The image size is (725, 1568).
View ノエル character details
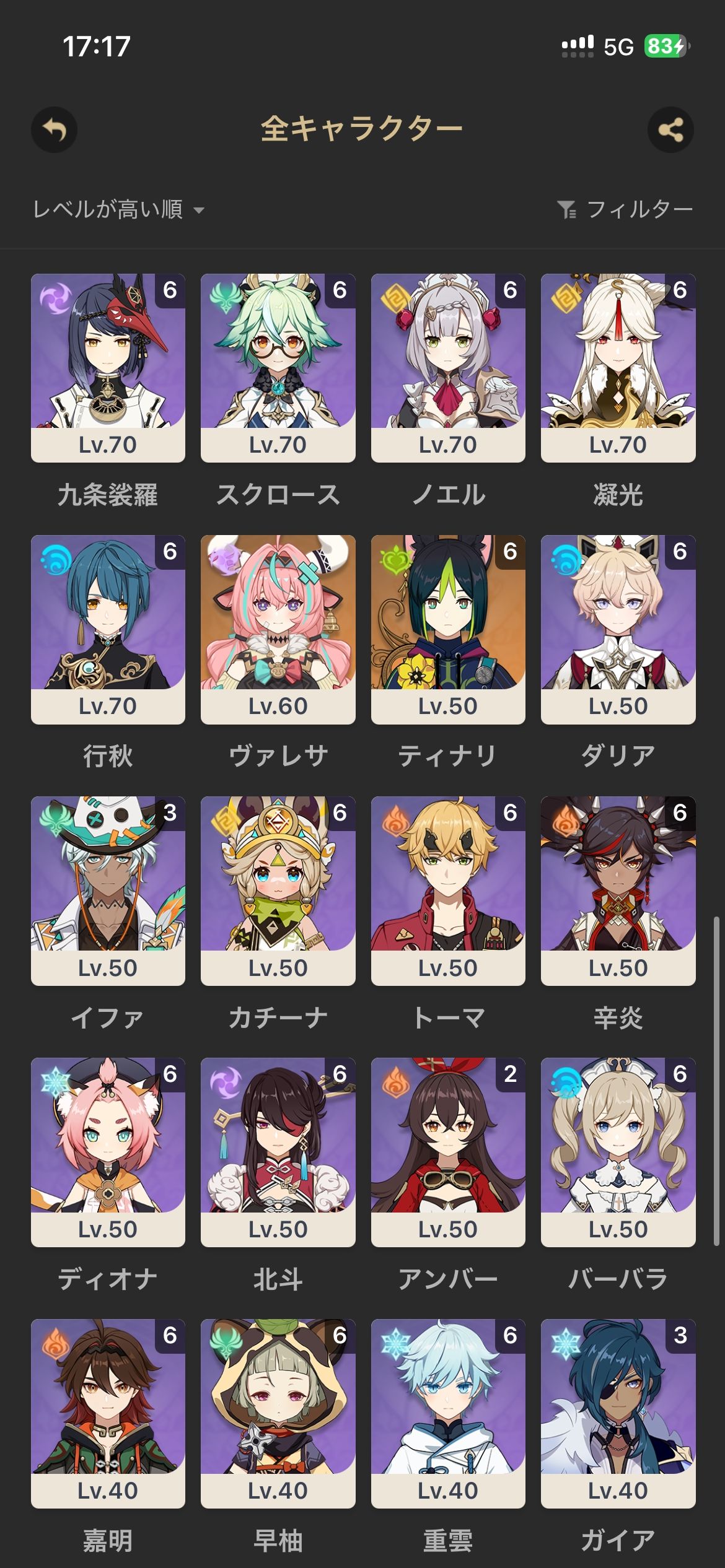tap(448, 368)
